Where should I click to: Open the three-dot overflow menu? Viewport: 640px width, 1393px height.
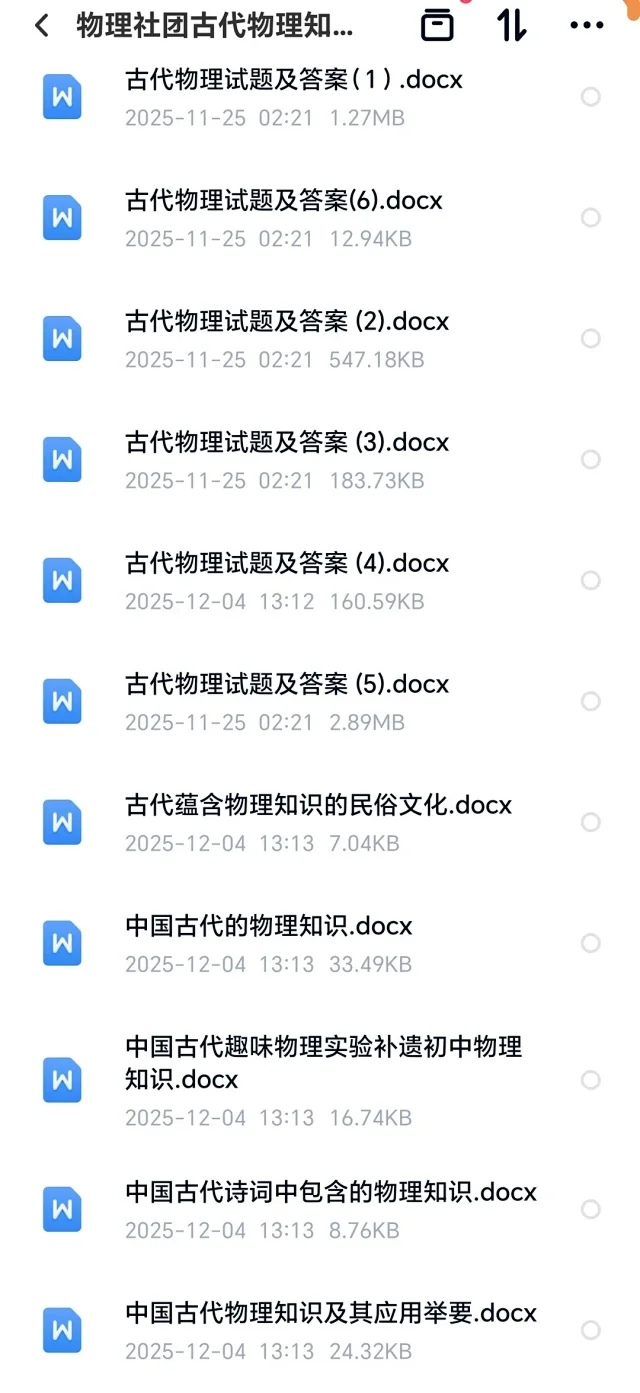(587, 26)
